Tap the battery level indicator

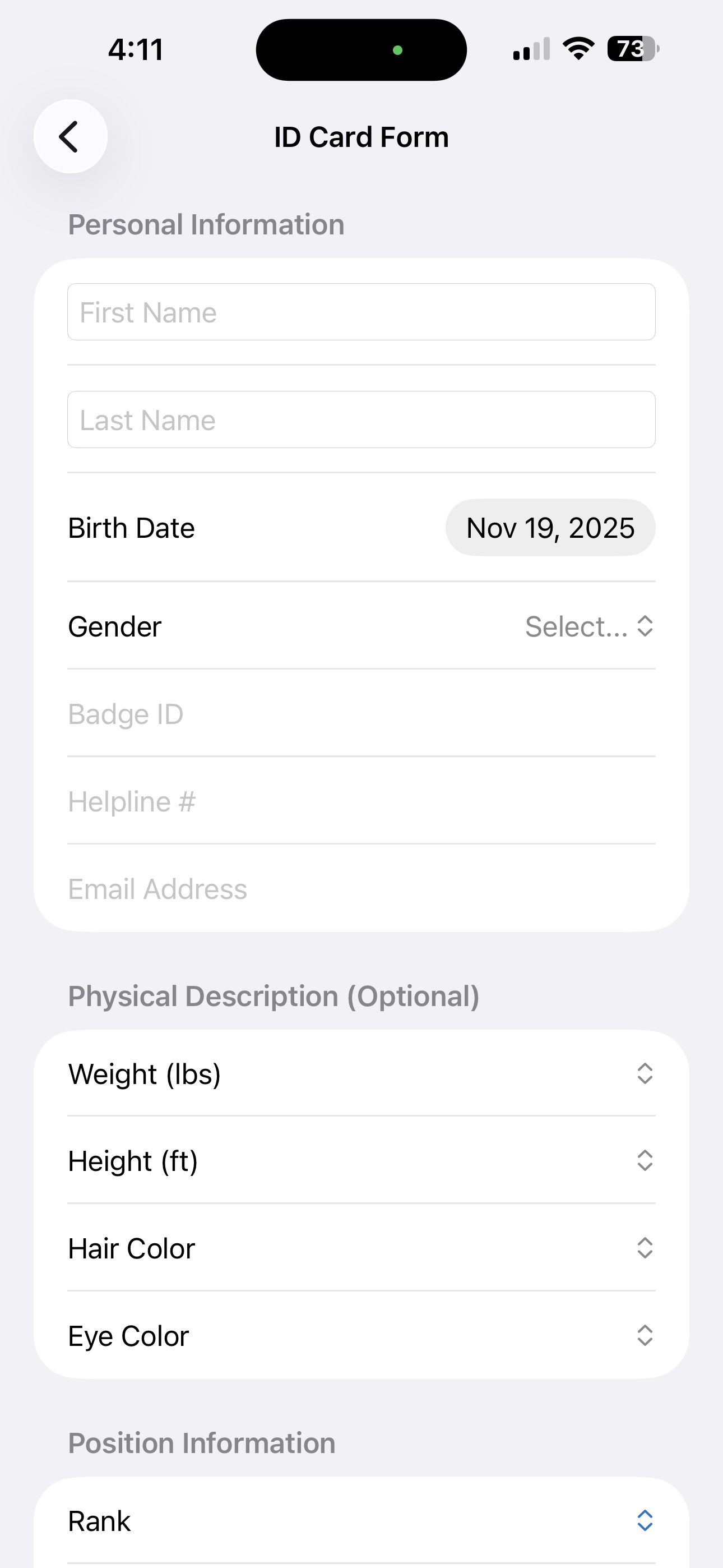631,49
